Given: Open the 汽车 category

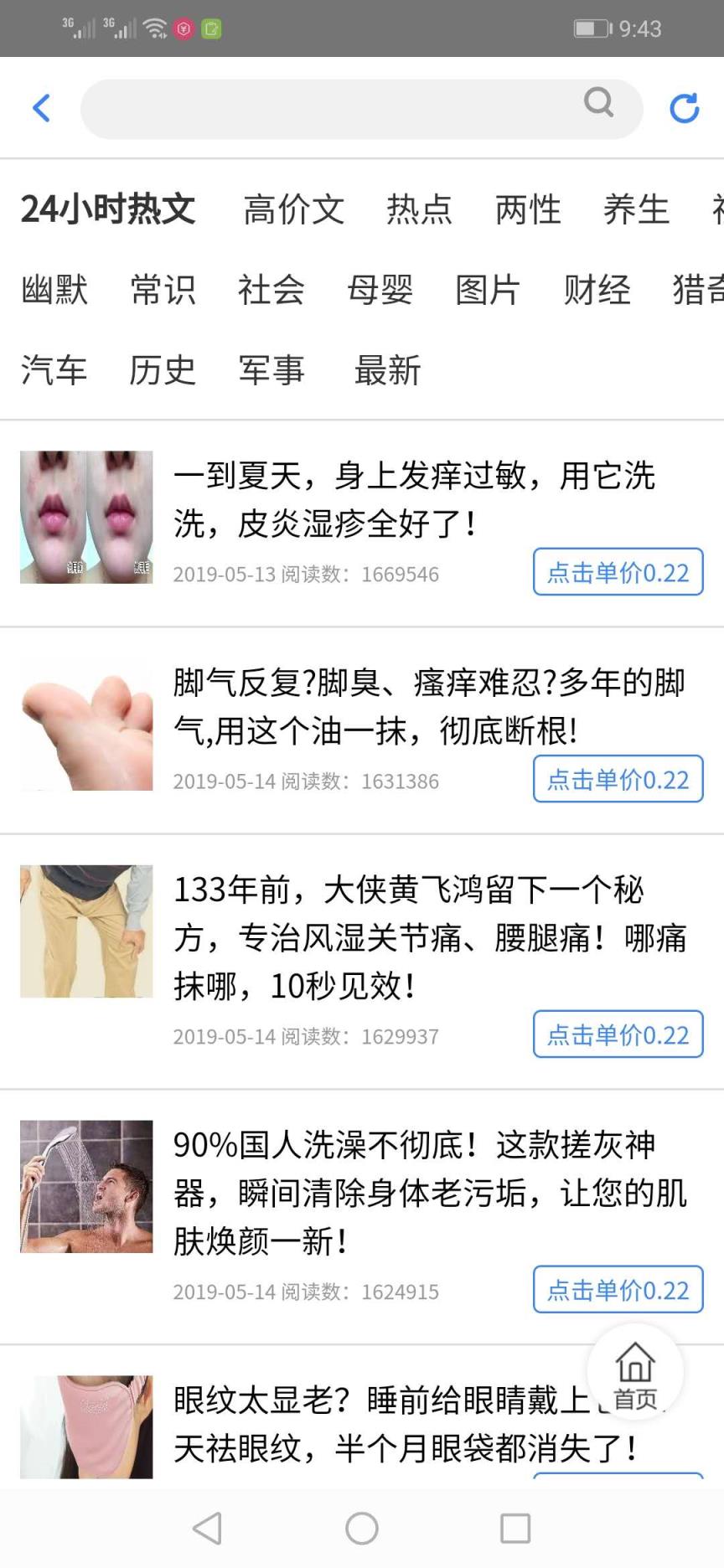Looking at the screenshot, I should pyautogui.click(x=54, y=372).
